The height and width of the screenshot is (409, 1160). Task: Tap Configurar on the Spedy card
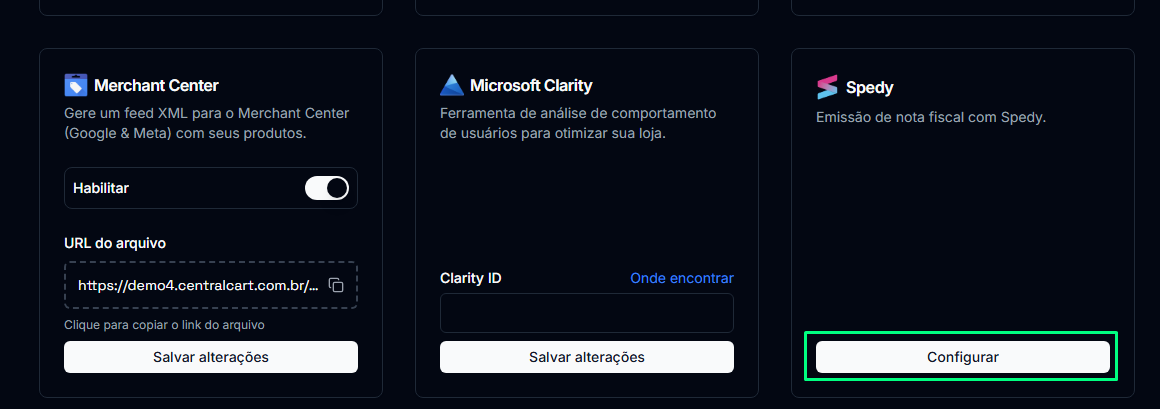click(962, 357)
